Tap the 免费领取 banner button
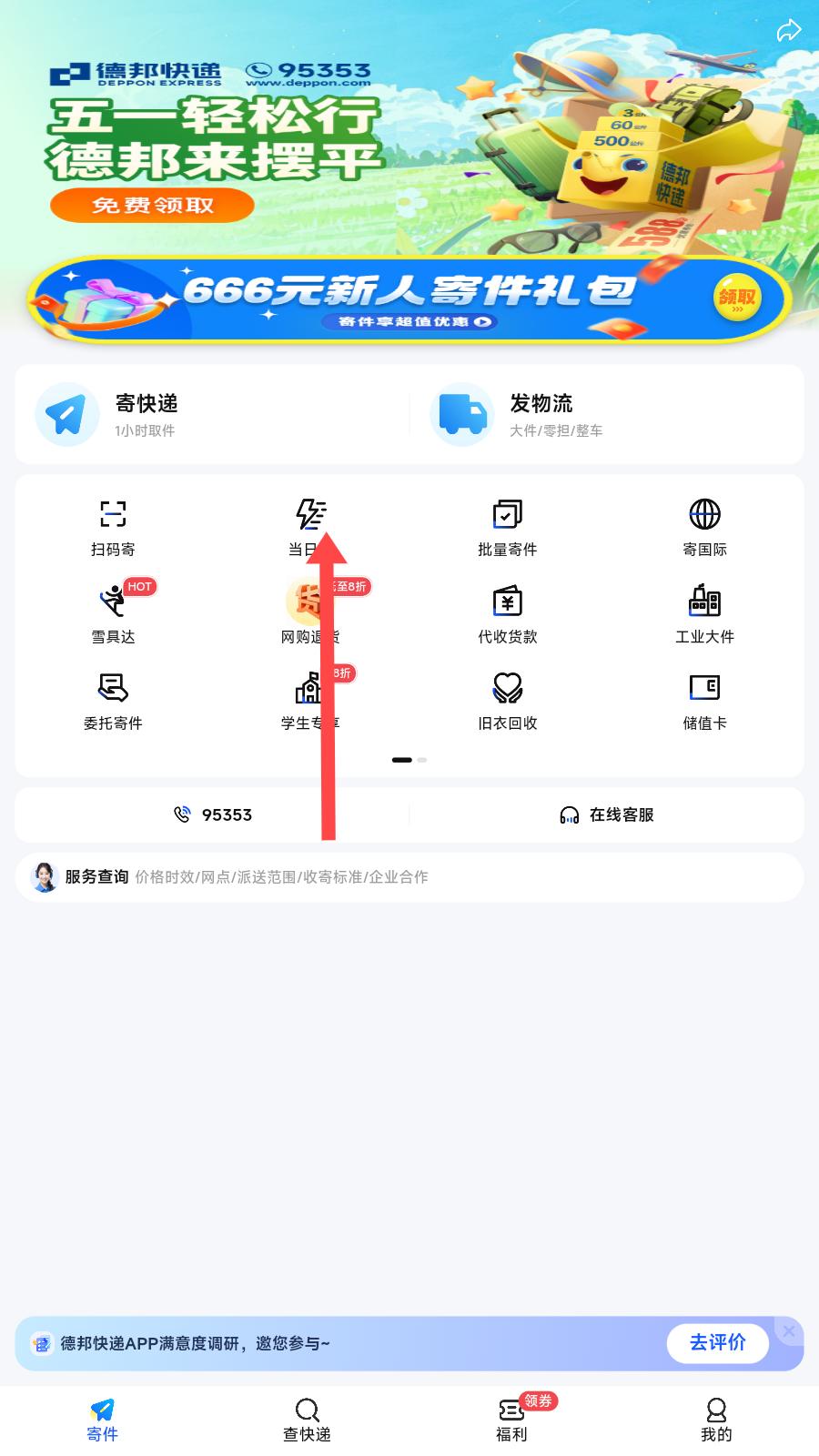Image resolution: width=819 pixels, height=1456 pixels. tap(152, 206)
